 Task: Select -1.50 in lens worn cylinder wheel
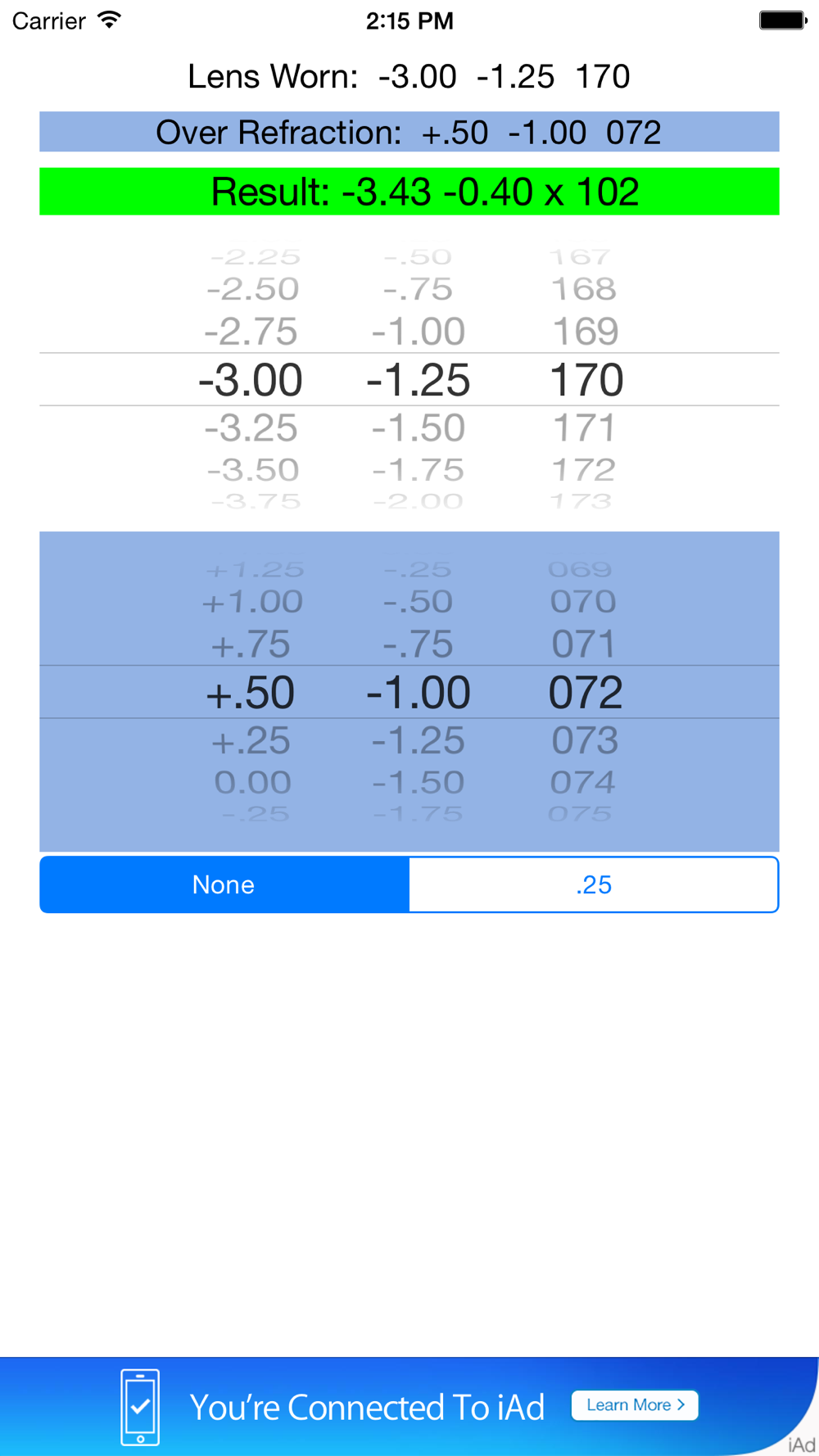(x=419, y=427)
